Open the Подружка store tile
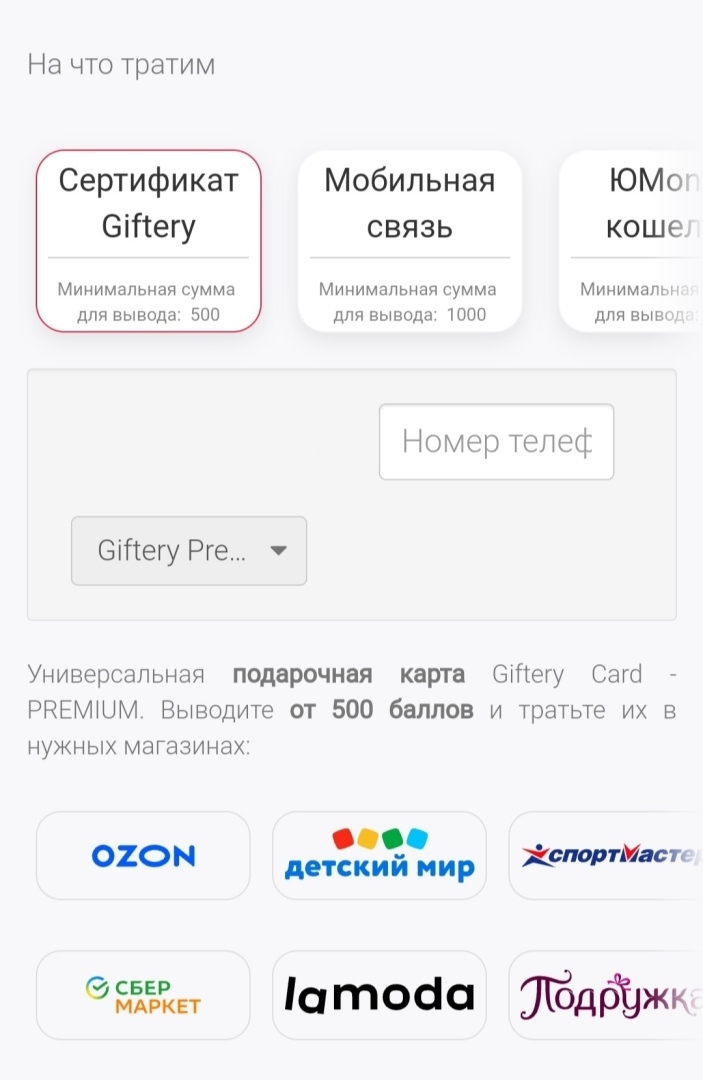 [608, 995]
